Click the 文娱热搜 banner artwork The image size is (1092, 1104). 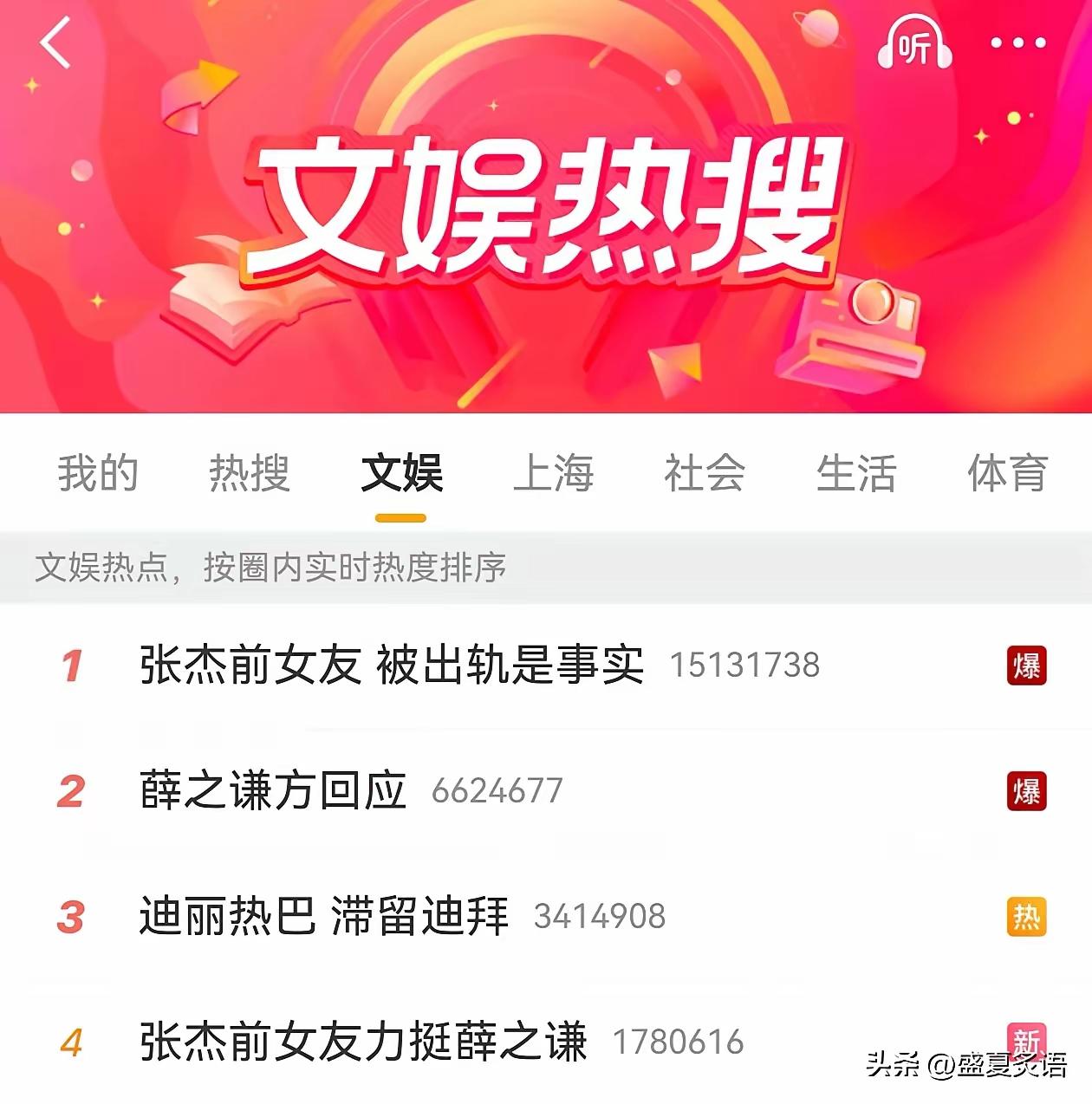(537, 208)
